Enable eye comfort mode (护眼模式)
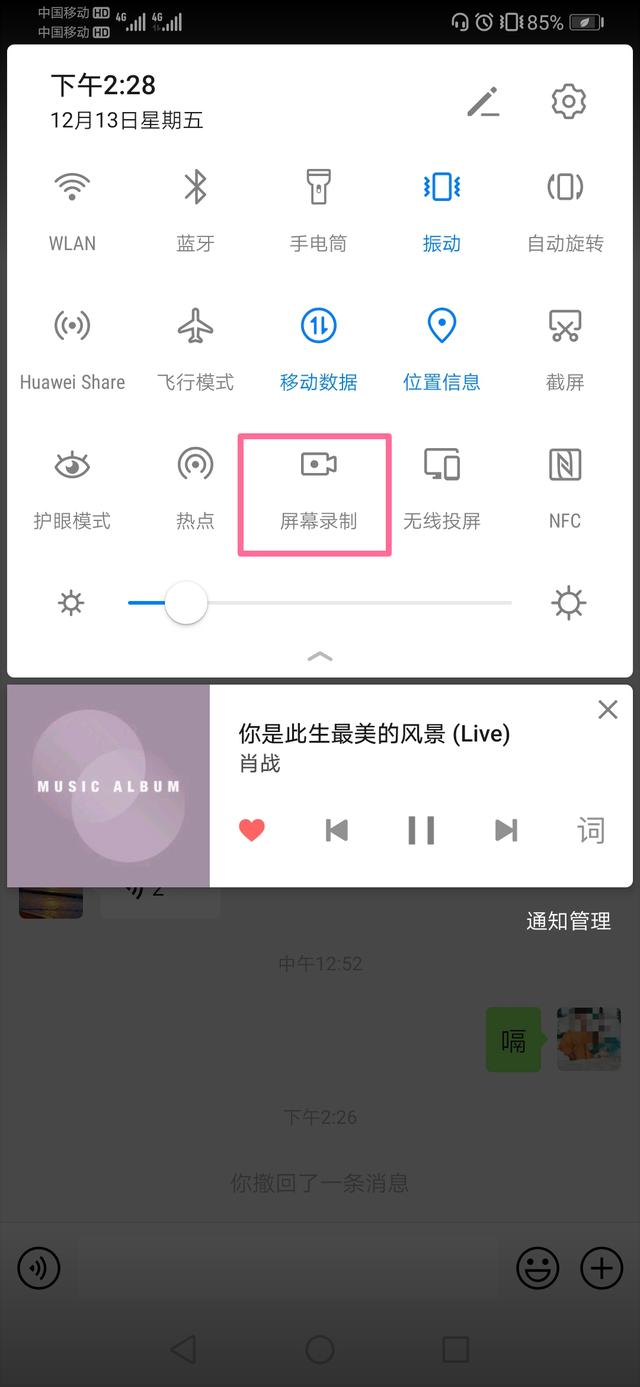 tap(72, 465)
